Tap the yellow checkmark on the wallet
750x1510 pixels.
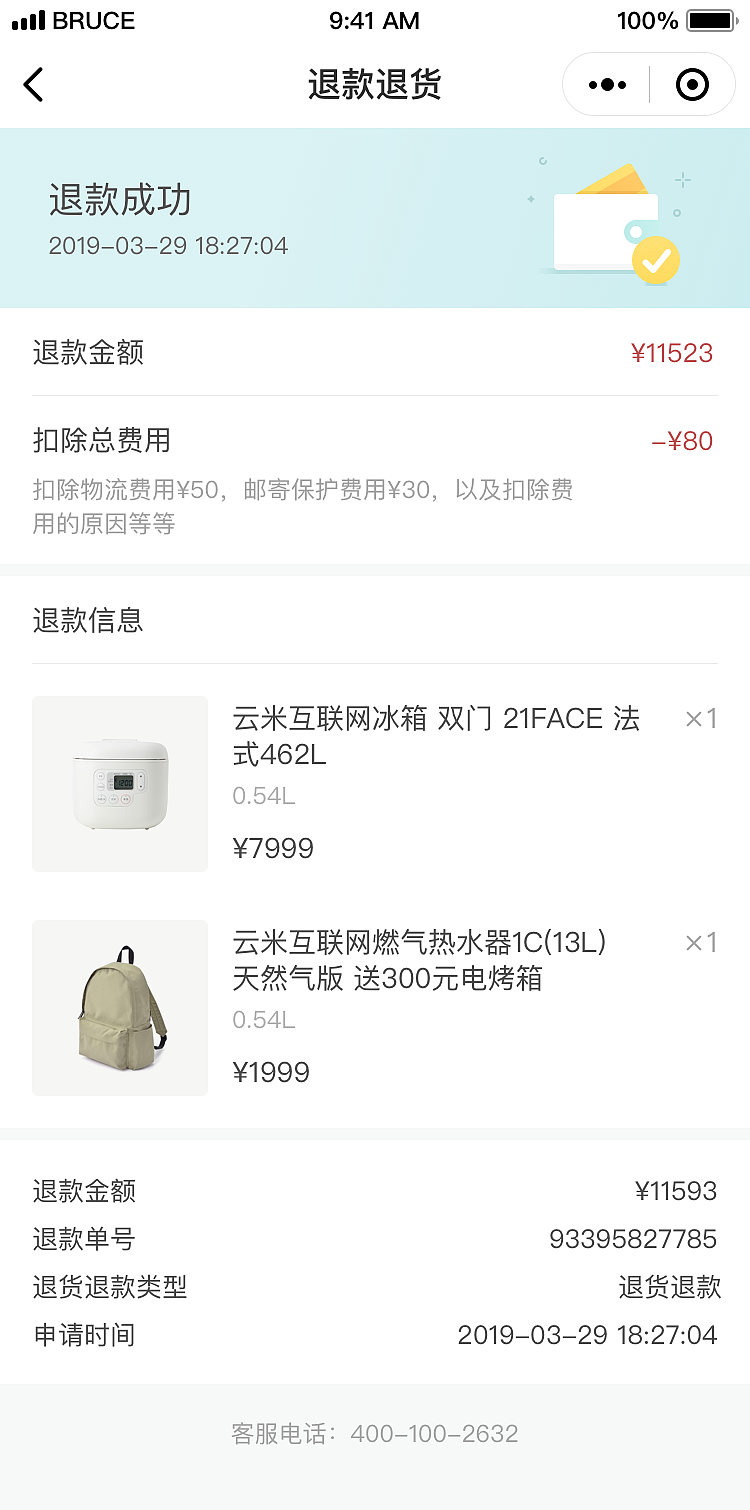point(657,259)
